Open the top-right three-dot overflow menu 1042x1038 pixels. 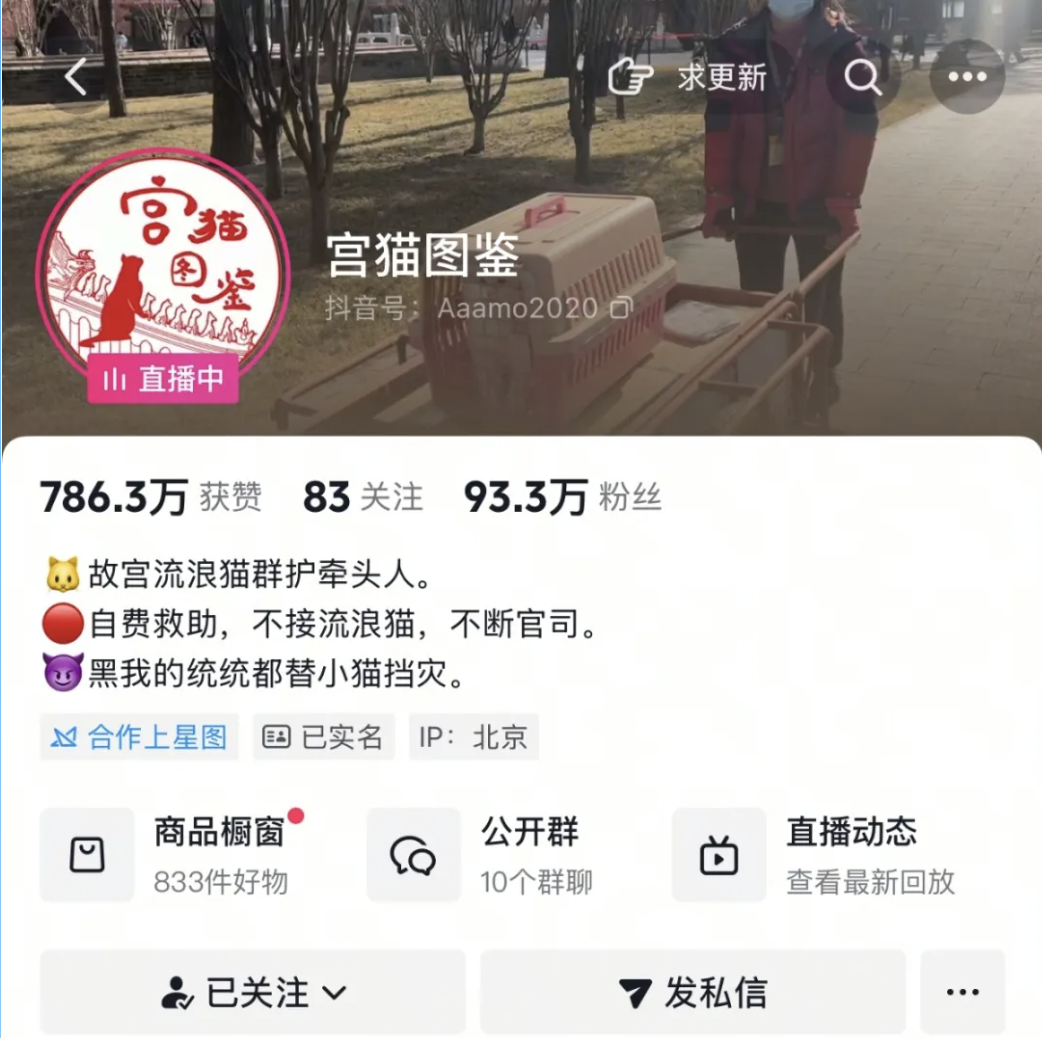[966, 77]
